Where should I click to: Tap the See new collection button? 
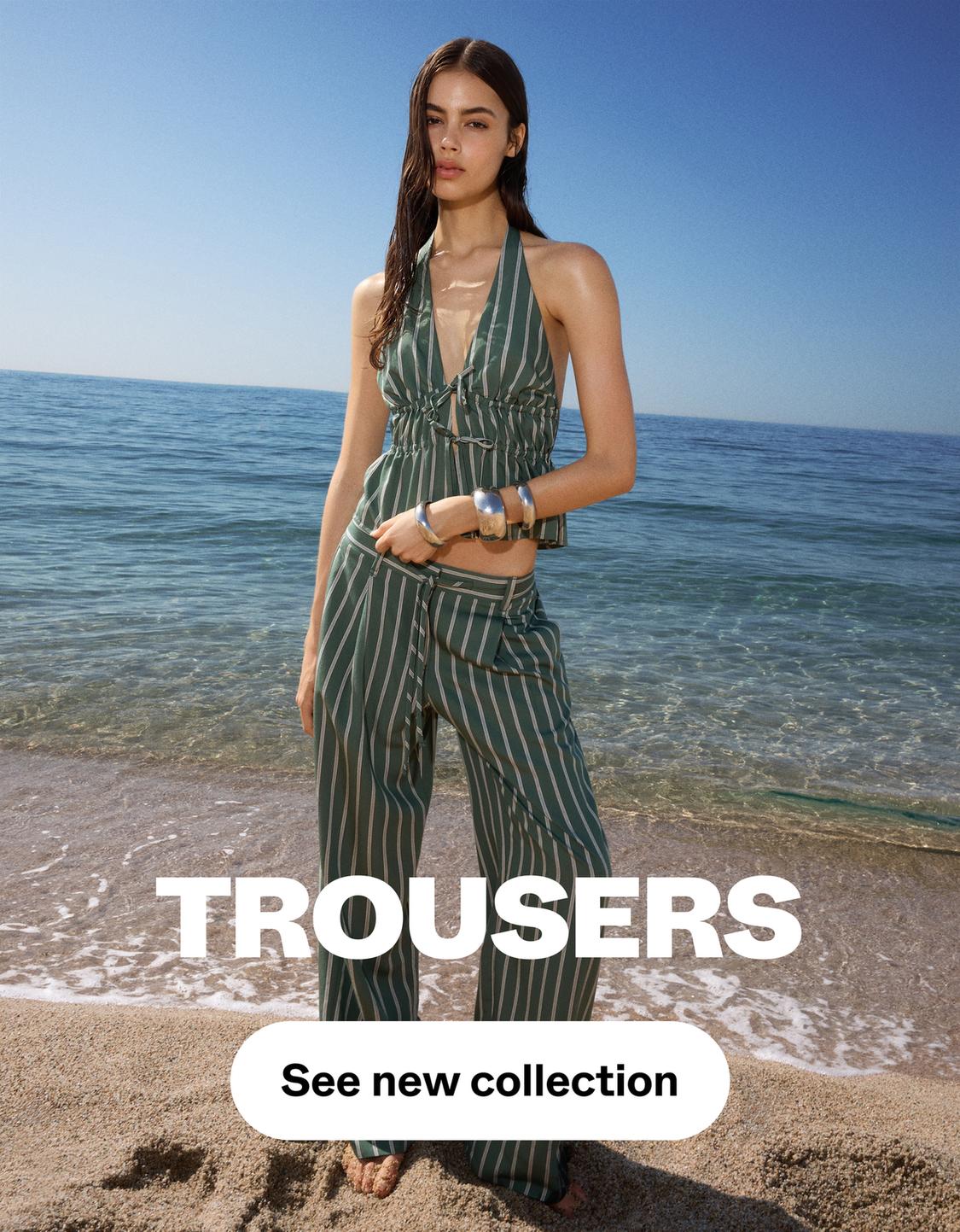(x=480, y=1080)
